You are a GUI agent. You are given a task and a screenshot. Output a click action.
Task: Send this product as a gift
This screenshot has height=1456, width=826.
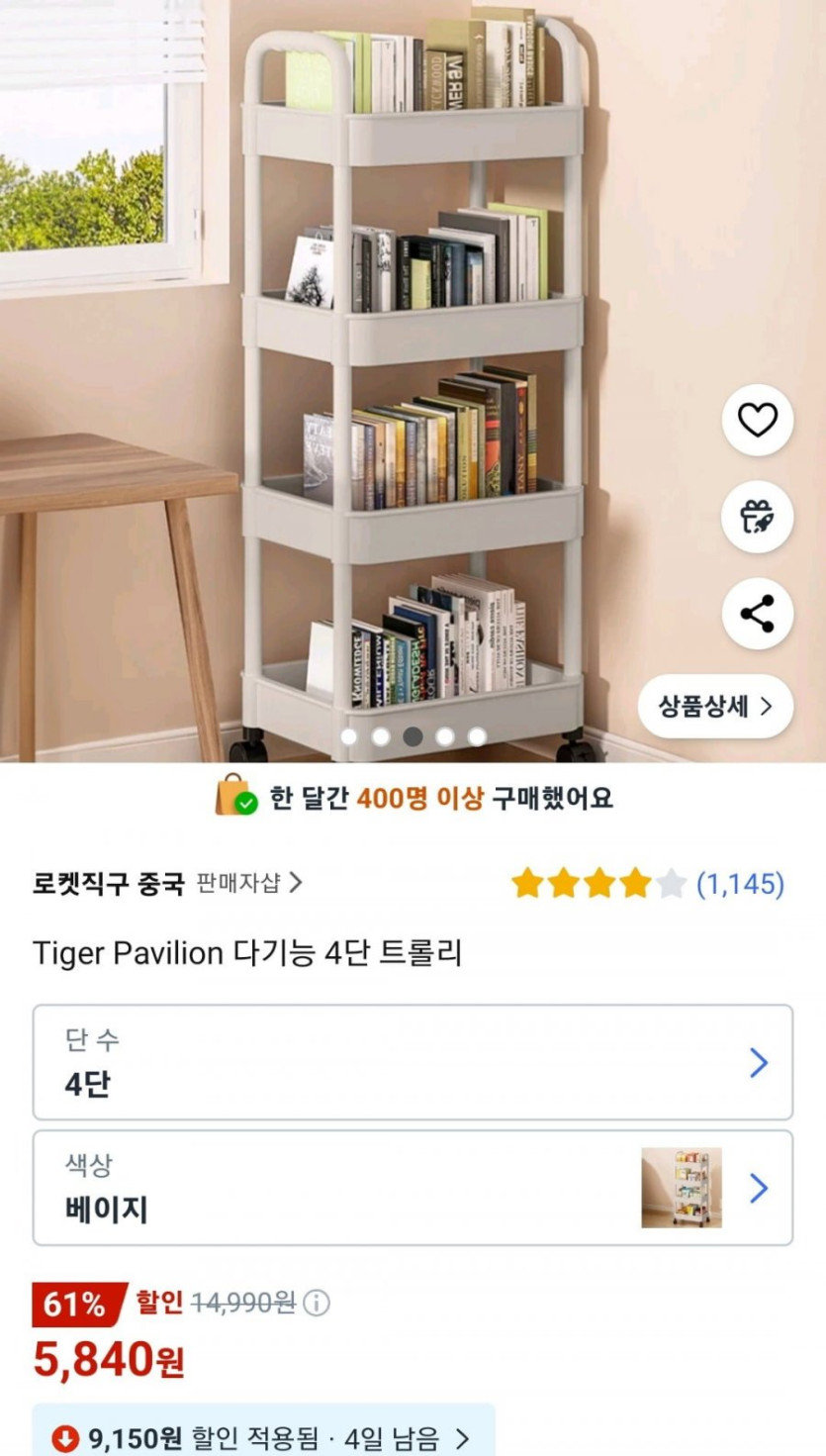[757, 517]
